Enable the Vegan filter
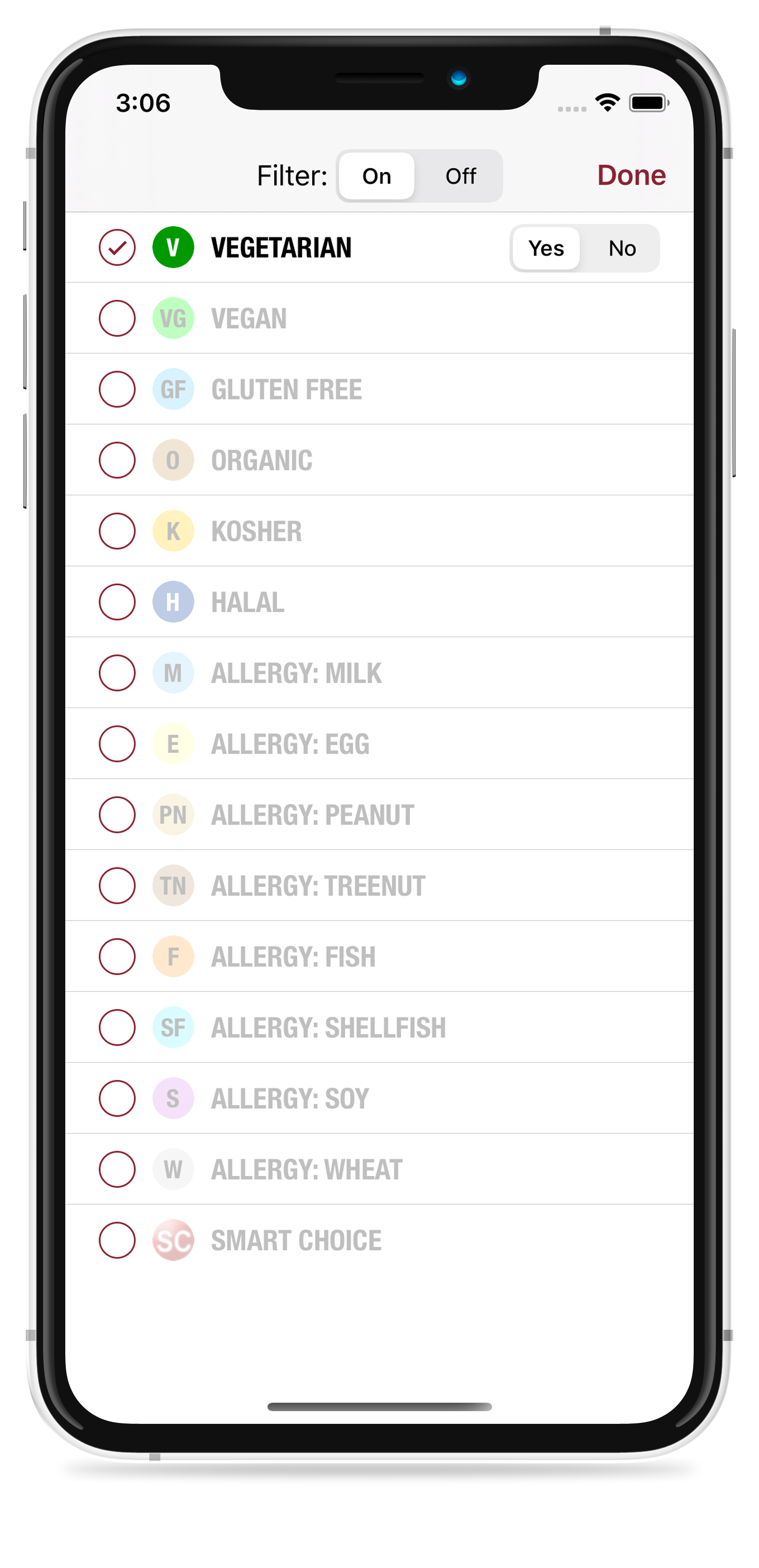This screenshot has height=1568, width=759. [x=117, y=318]
